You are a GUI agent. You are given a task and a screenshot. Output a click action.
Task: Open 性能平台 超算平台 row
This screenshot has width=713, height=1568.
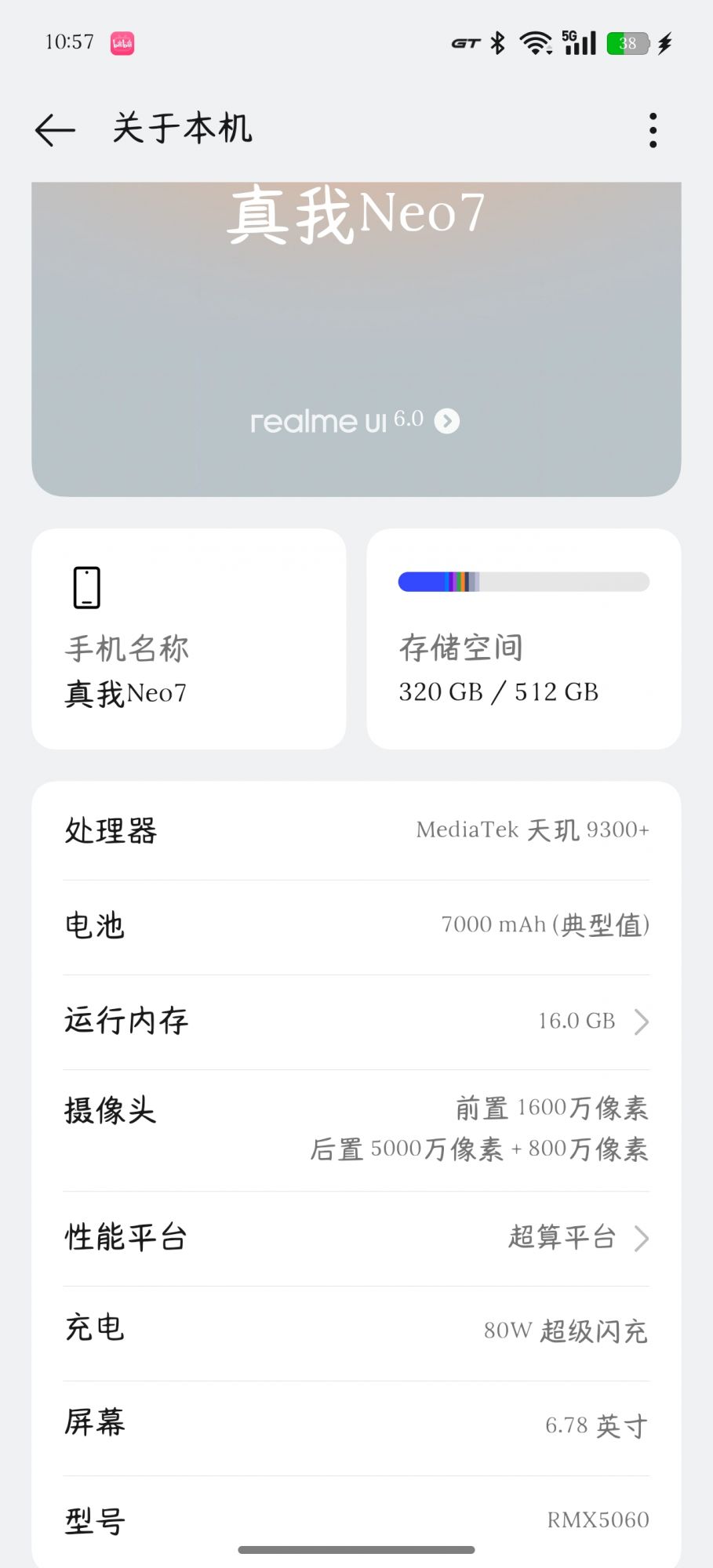pyautogui.click(x=357, y=1238)
